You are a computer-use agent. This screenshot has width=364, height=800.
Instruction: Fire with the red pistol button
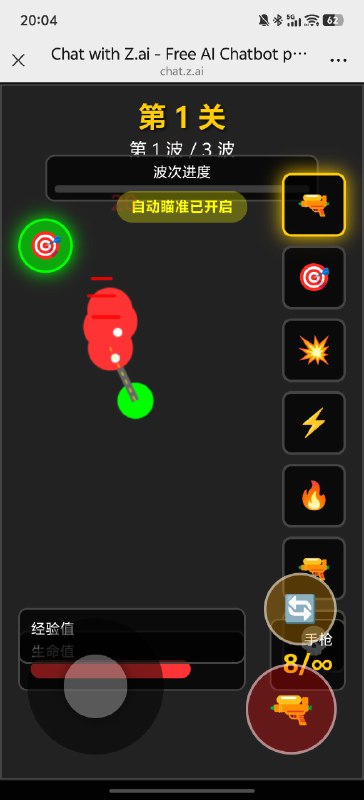(291, 709)
